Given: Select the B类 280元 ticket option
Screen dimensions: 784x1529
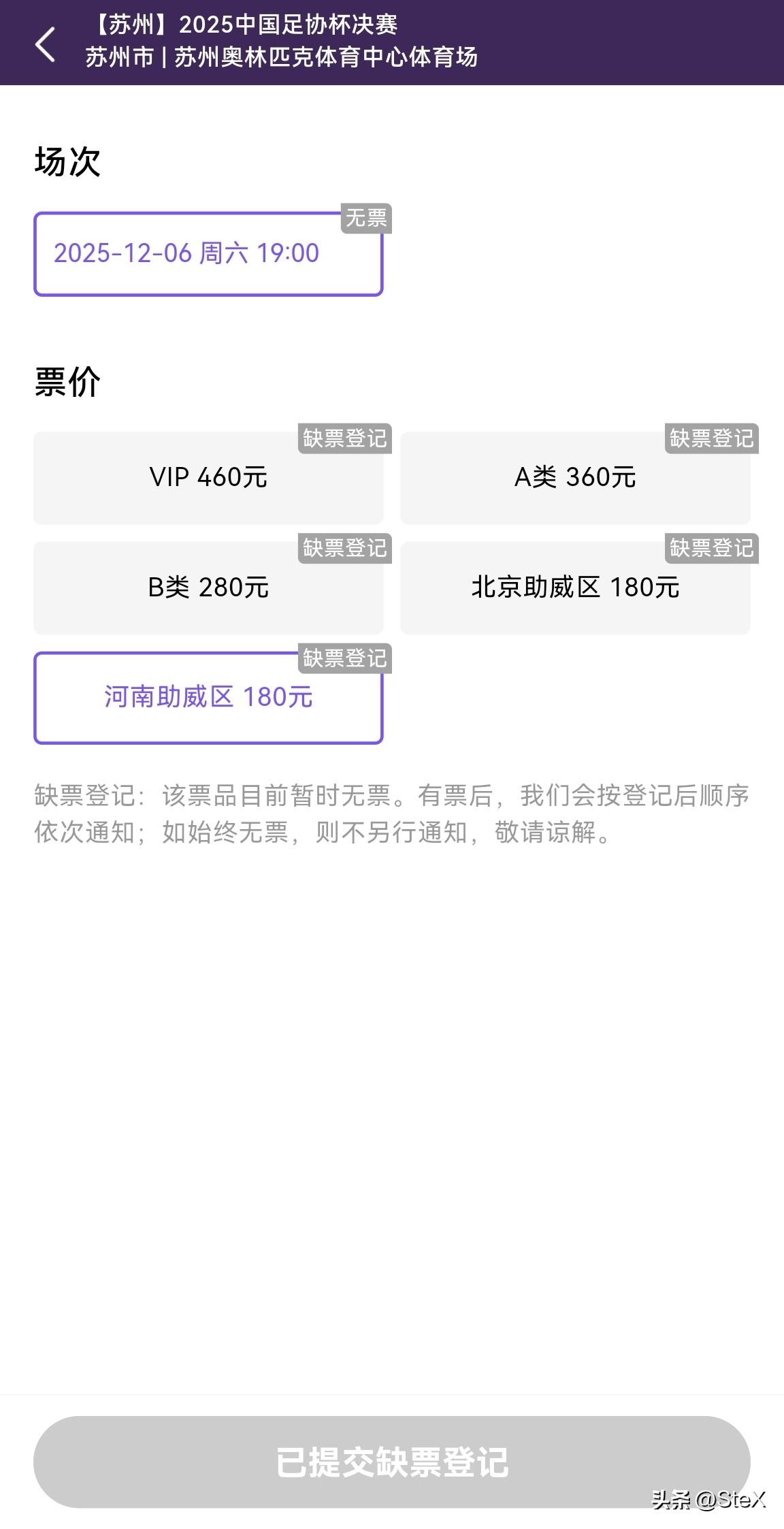Looking at the screenshot, I should tap(208, 587).
